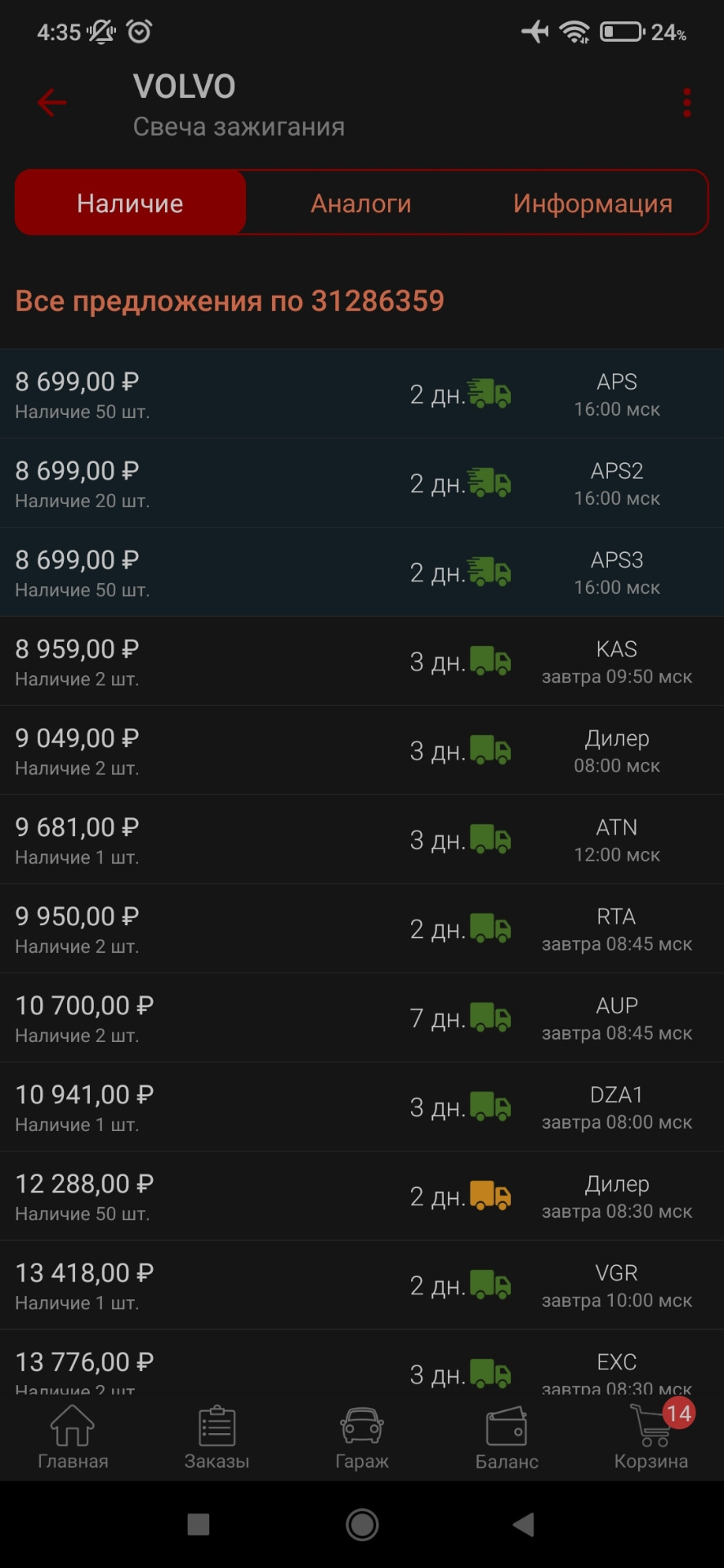This screenshot has height=1568, width=724.
Task: Open the three-dot overflow menu
Action: [686, 103]
